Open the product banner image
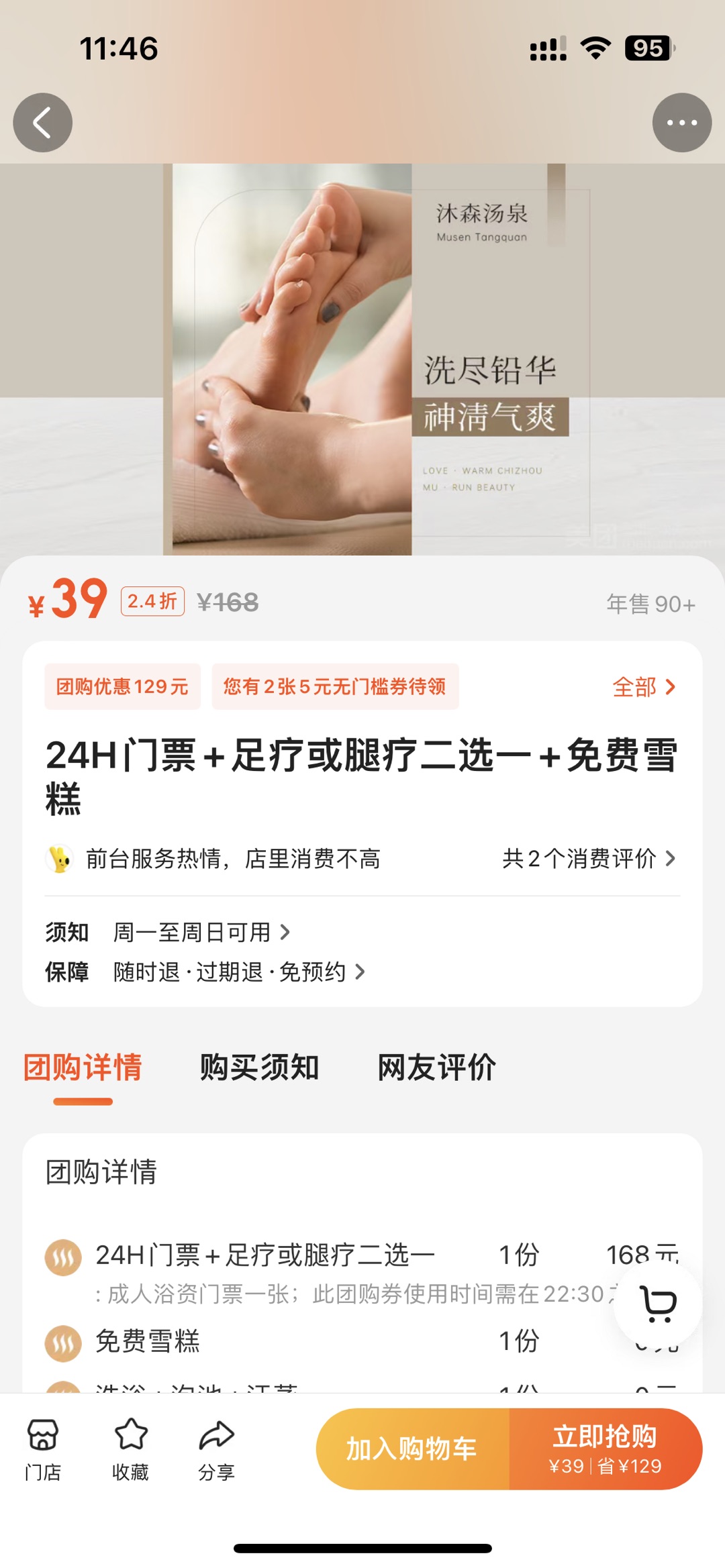The image size is (725, 1568). pos(362,359)
